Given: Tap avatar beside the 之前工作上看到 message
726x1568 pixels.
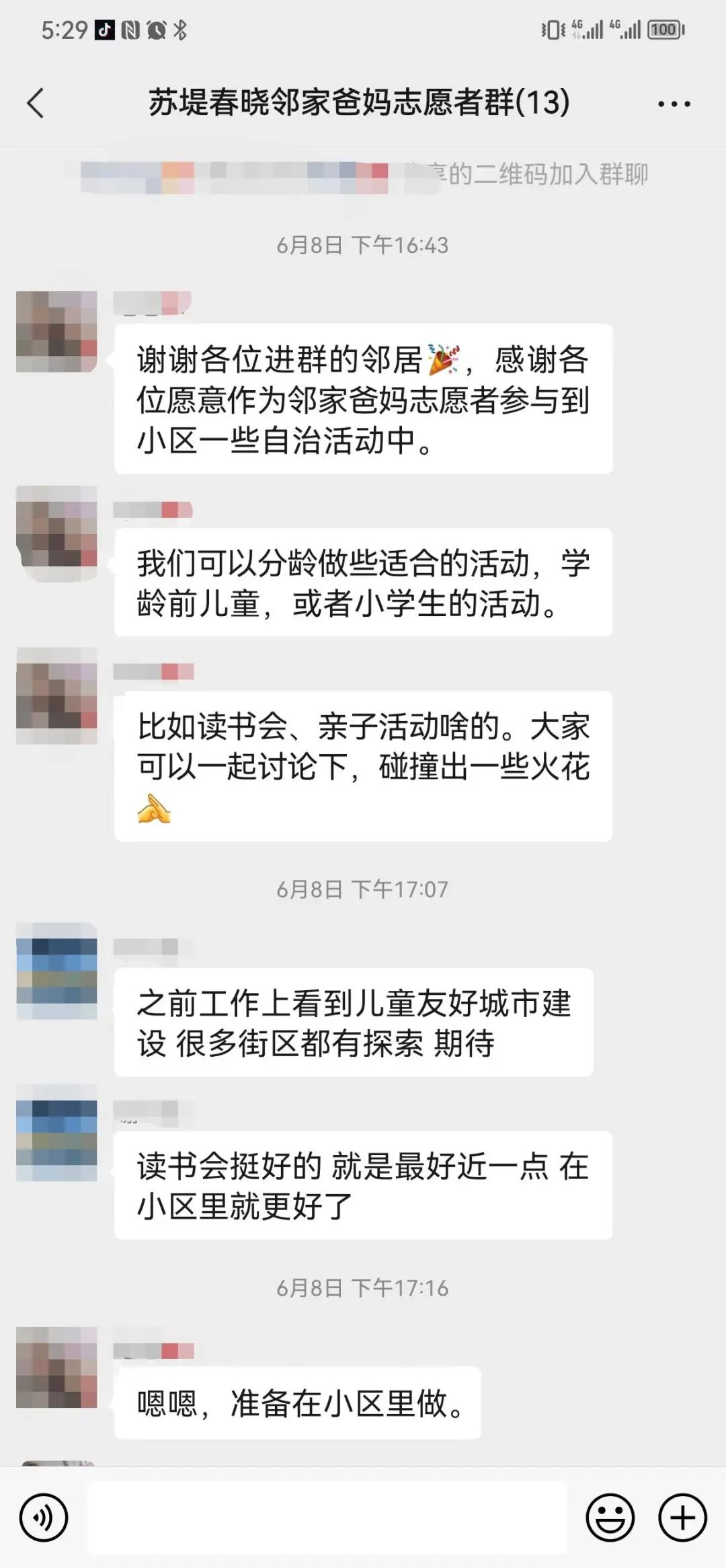Looking at the screenshot, I should pyautogui.click(x=56, y=971).
